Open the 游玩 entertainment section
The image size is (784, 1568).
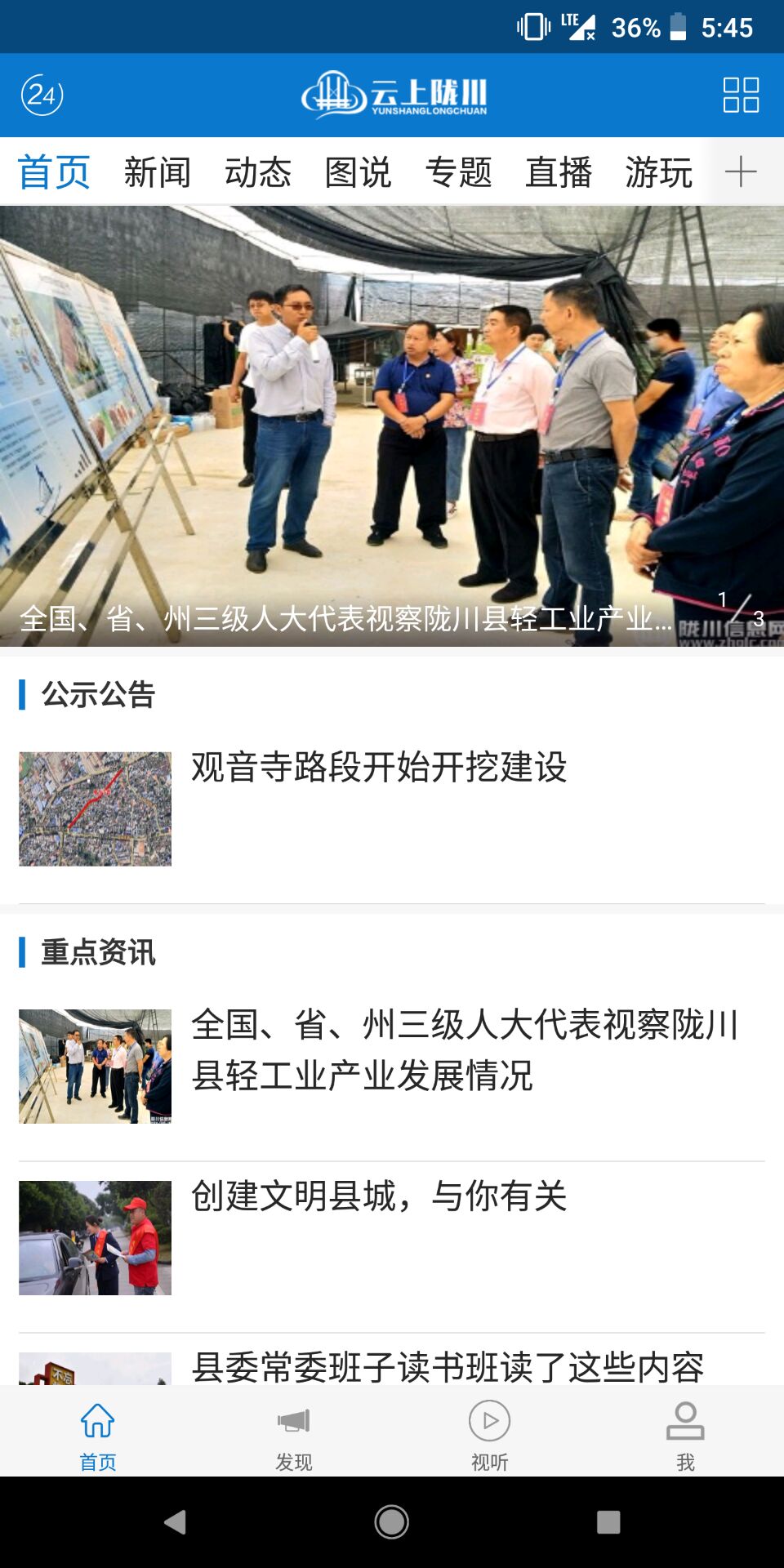660,172
